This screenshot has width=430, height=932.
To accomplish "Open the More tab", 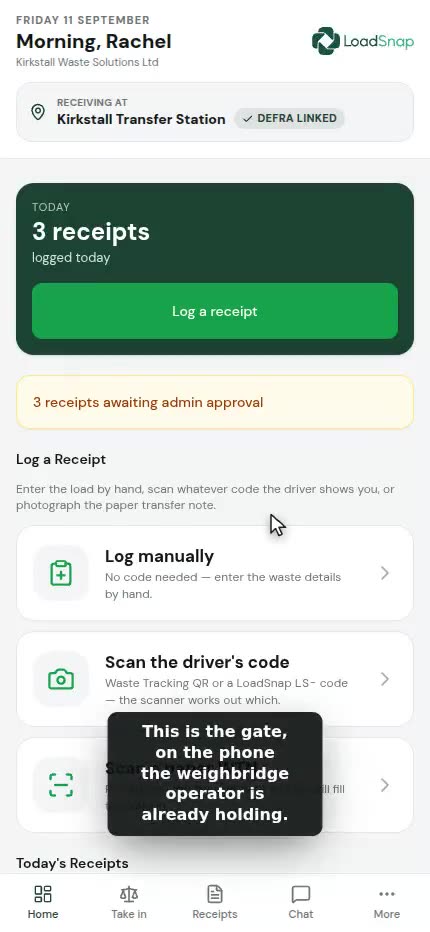I will tap(387, 902).
